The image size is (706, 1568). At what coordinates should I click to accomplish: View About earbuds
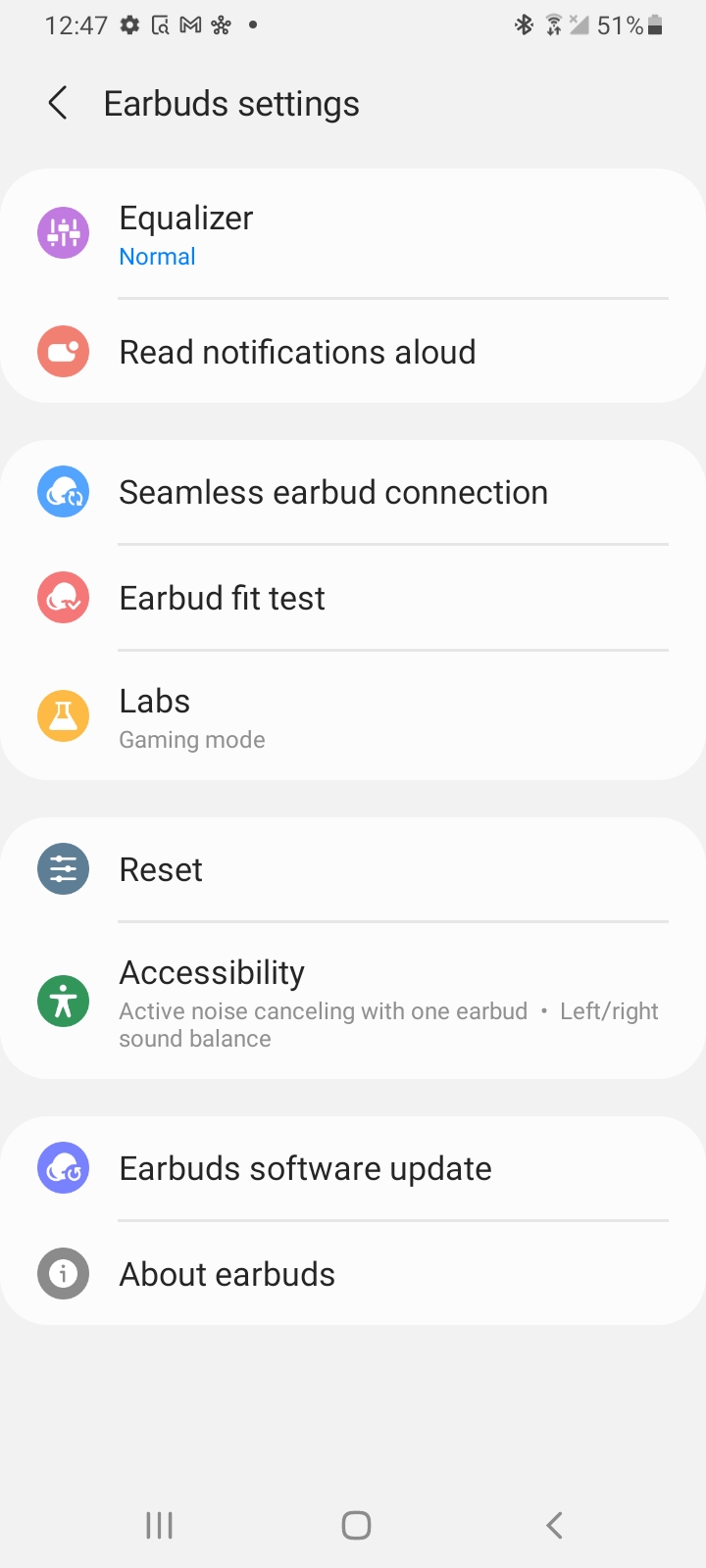[x=353, y=1274]
